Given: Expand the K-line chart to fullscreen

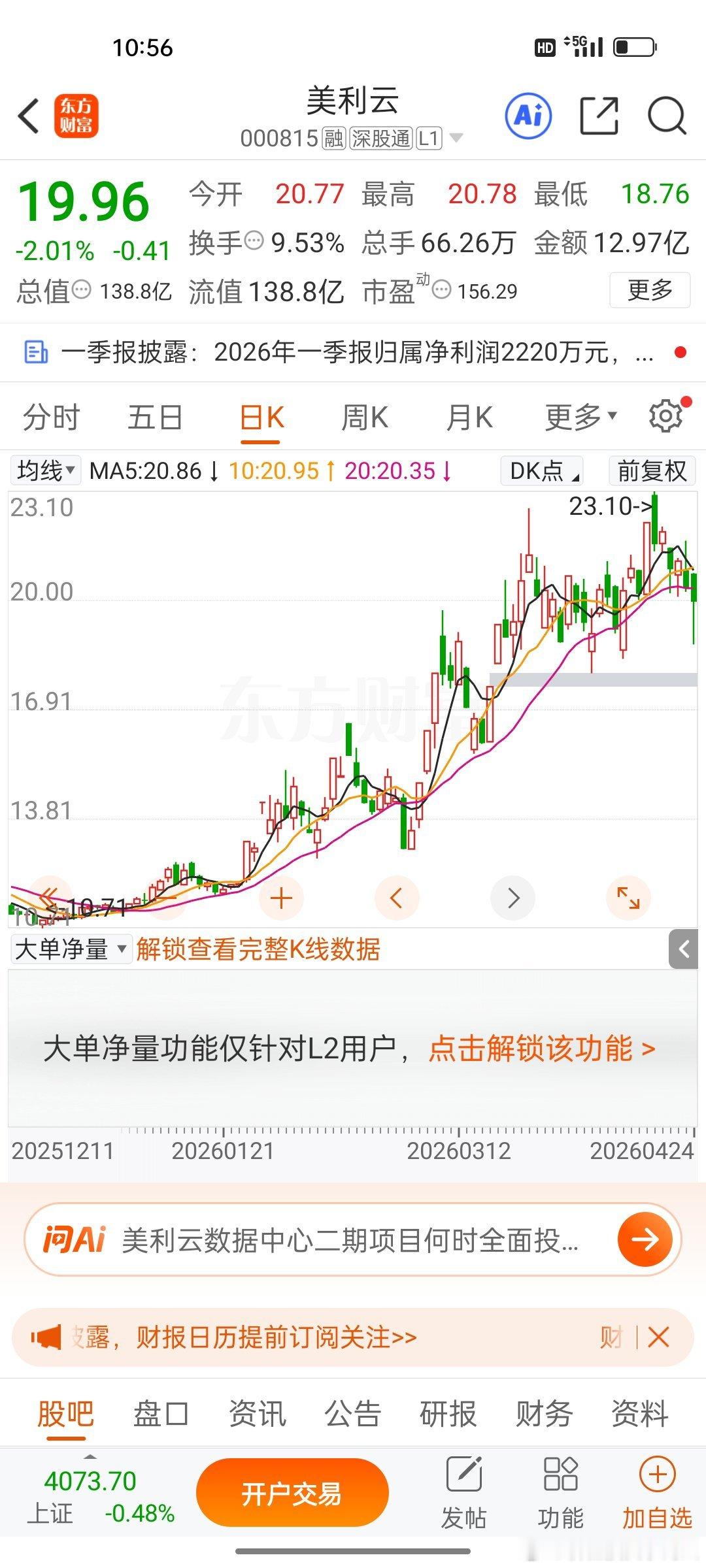Looking at the screenshot, I should pyautogui.click(x=628, y=898).
